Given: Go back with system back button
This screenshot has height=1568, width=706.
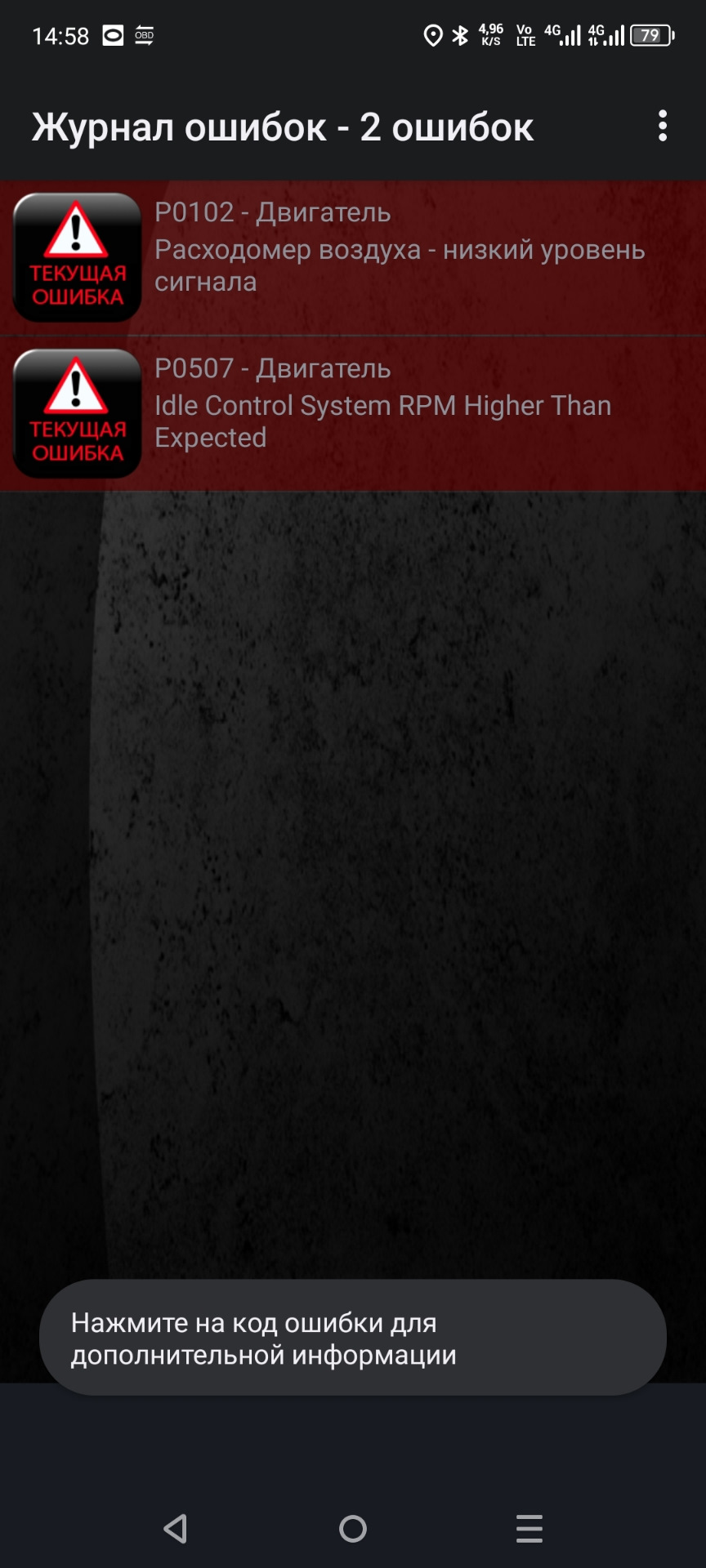Looking at the screenshot, I should click(176, 1529).
